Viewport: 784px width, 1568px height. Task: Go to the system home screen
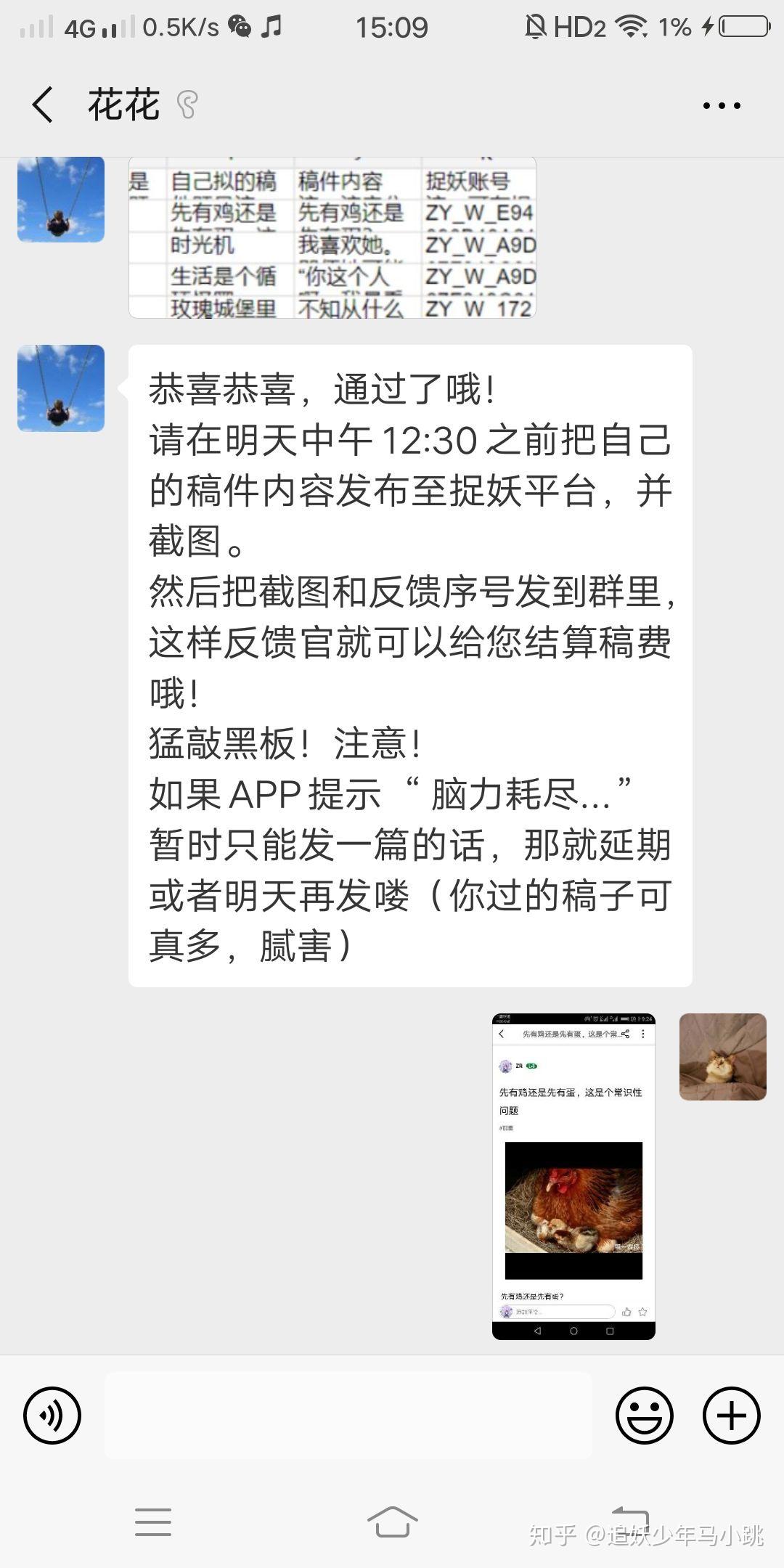392,1521
